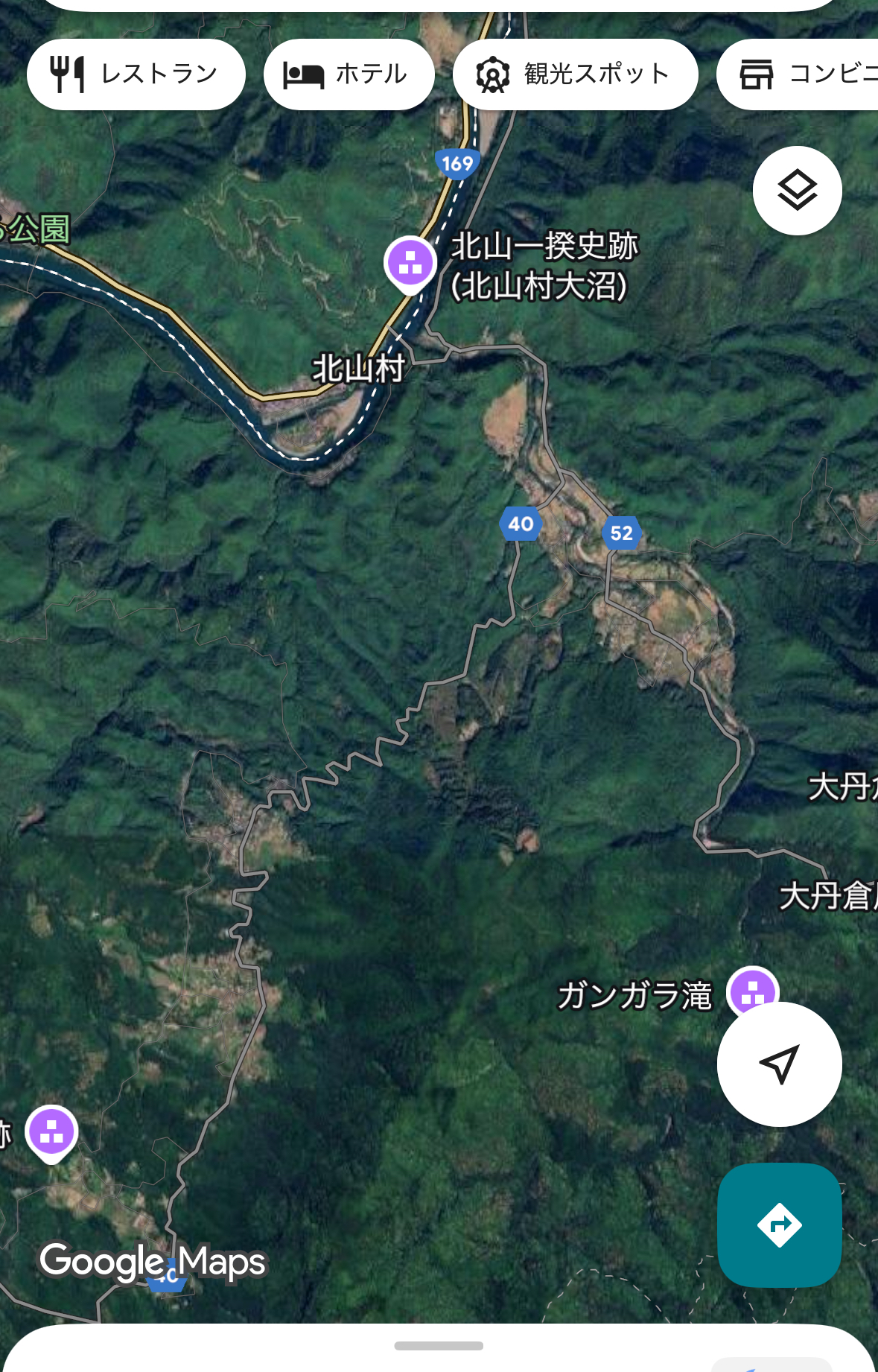Open the ガンガラ滝 place marker
The width and height of the screenshot is (878, 1372).
(752, 991)
